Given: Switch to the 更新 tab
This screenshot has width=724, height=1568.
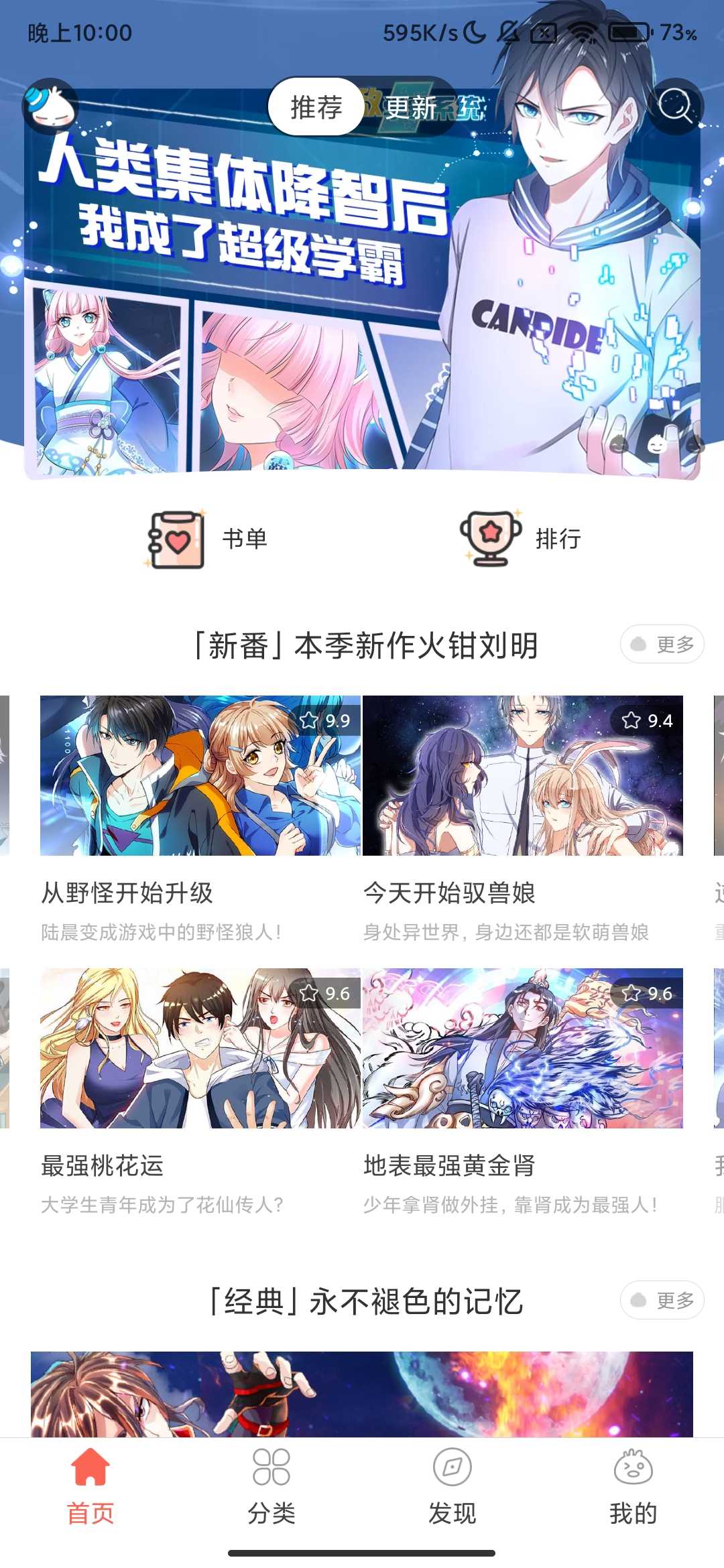Looking at the screenshot, I should coord(410,107).
